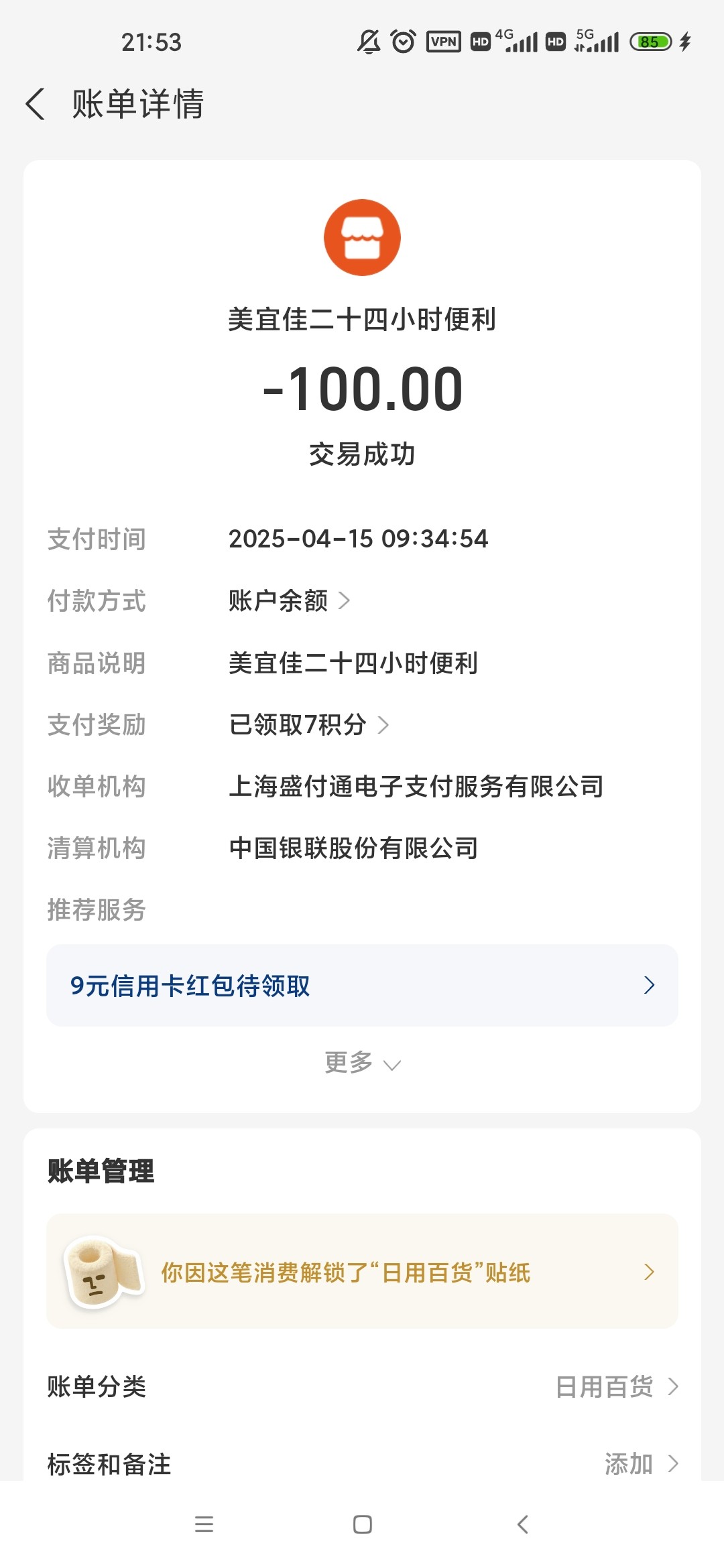The width and height of the screenshot is (724, 1568).
Task: Expand 更多 bill details
Action: 362,1063
